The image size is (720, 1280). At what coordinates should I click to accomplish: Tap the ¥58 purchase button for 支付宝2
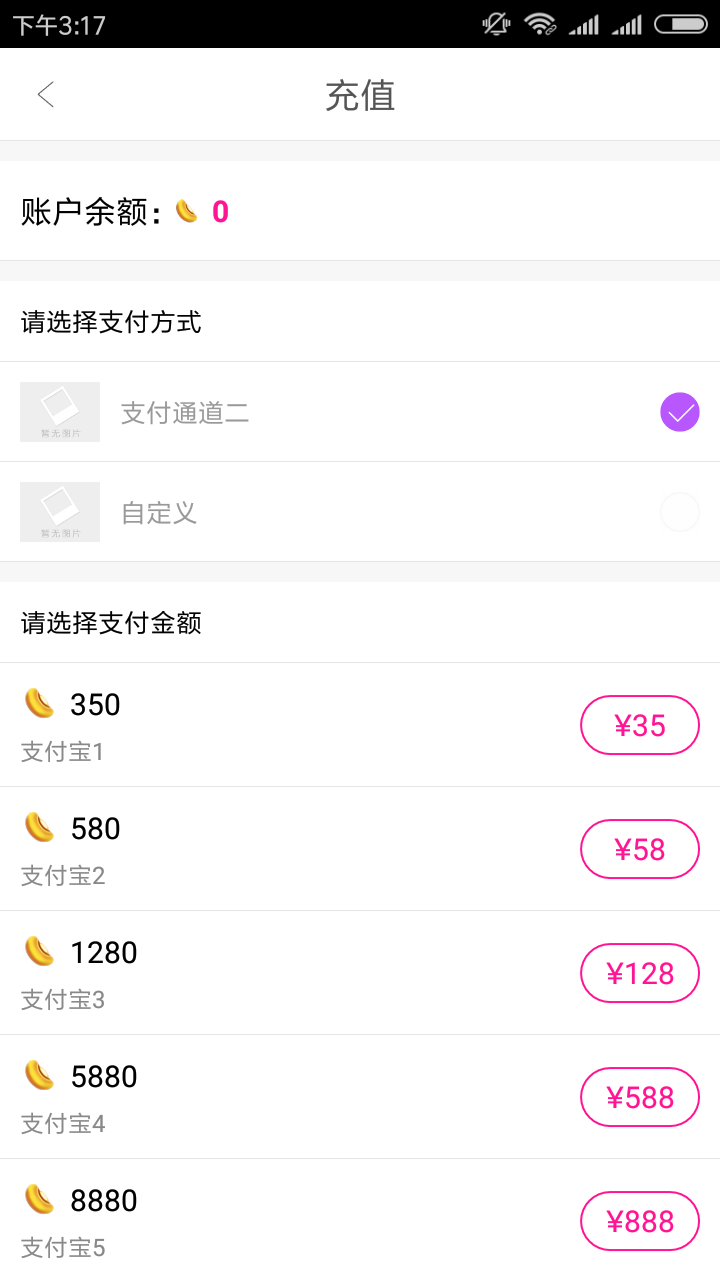coord(639,848)
